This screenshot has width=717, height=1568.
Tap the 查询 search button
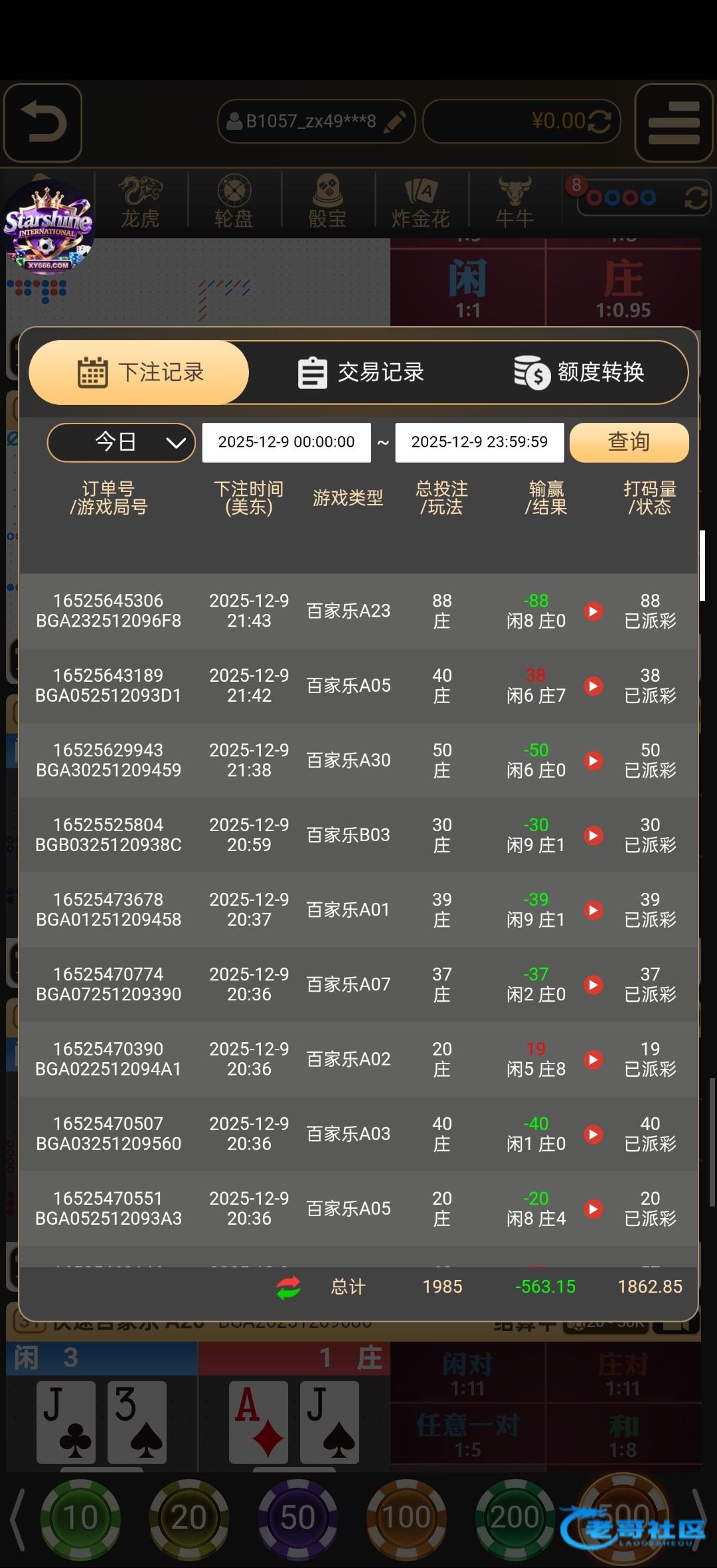coord(629,442)
